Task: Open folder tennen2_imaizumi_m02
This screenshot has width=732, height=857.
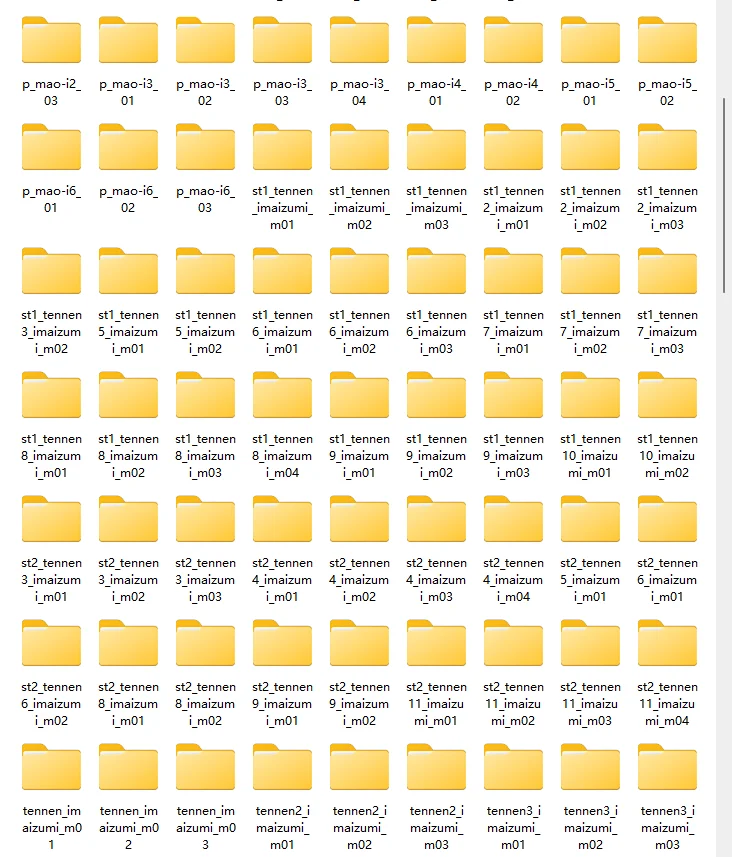Action: click(359, 768)
